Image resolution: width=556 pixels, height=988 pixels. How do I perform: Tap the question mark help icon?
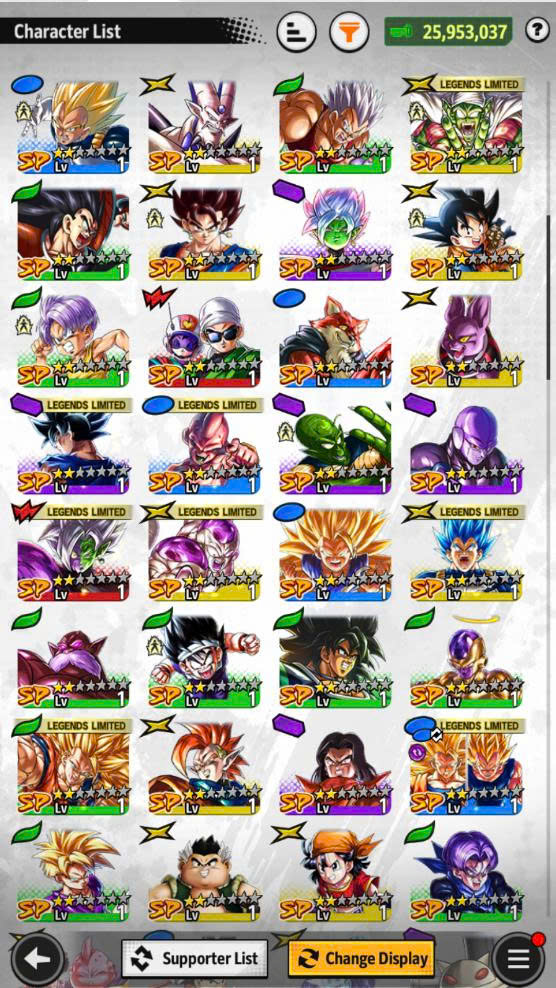537,31
